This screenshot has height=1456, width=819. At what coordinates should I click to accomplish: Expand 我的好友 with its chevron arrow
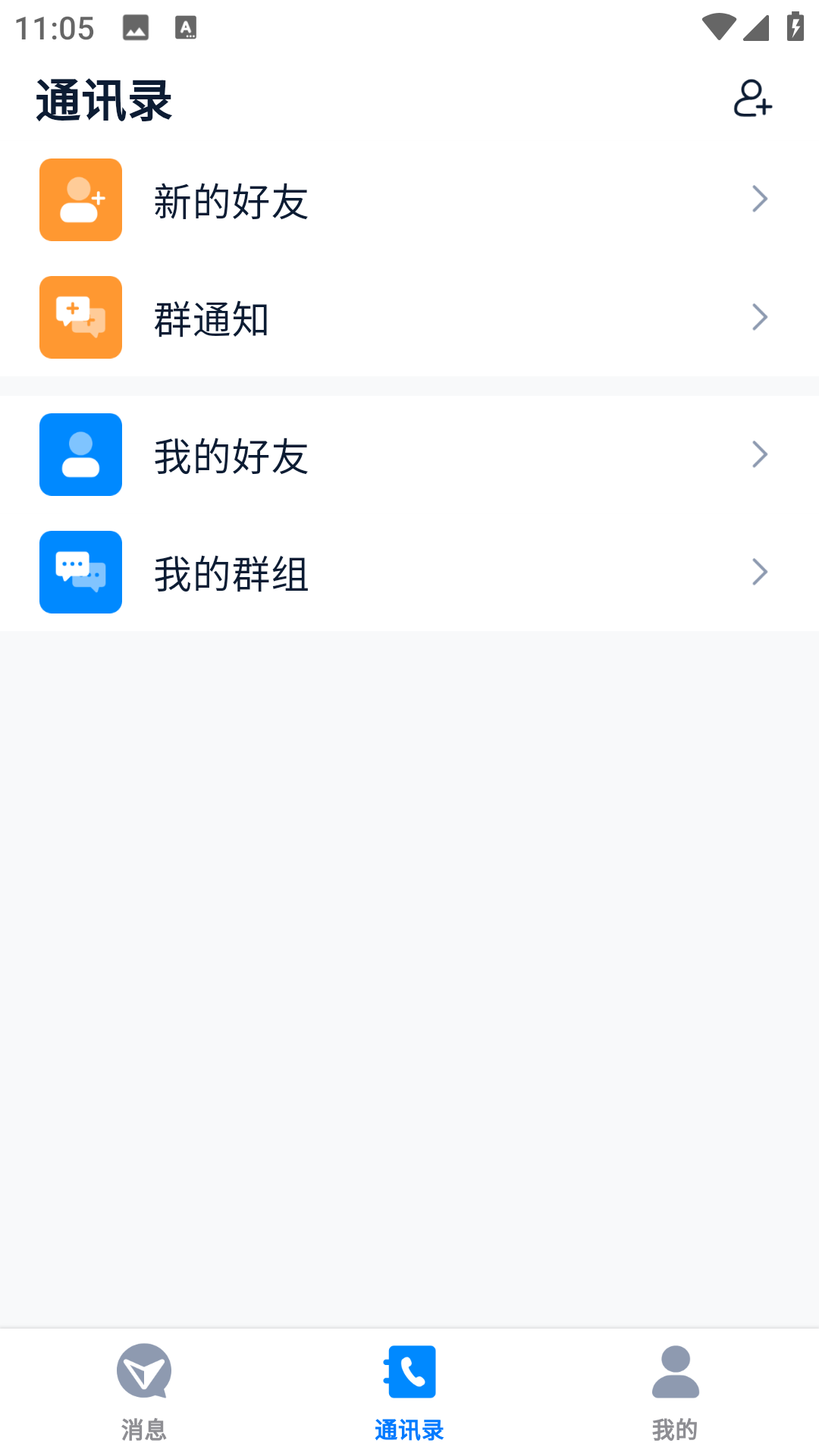click(x=760, y=454)
